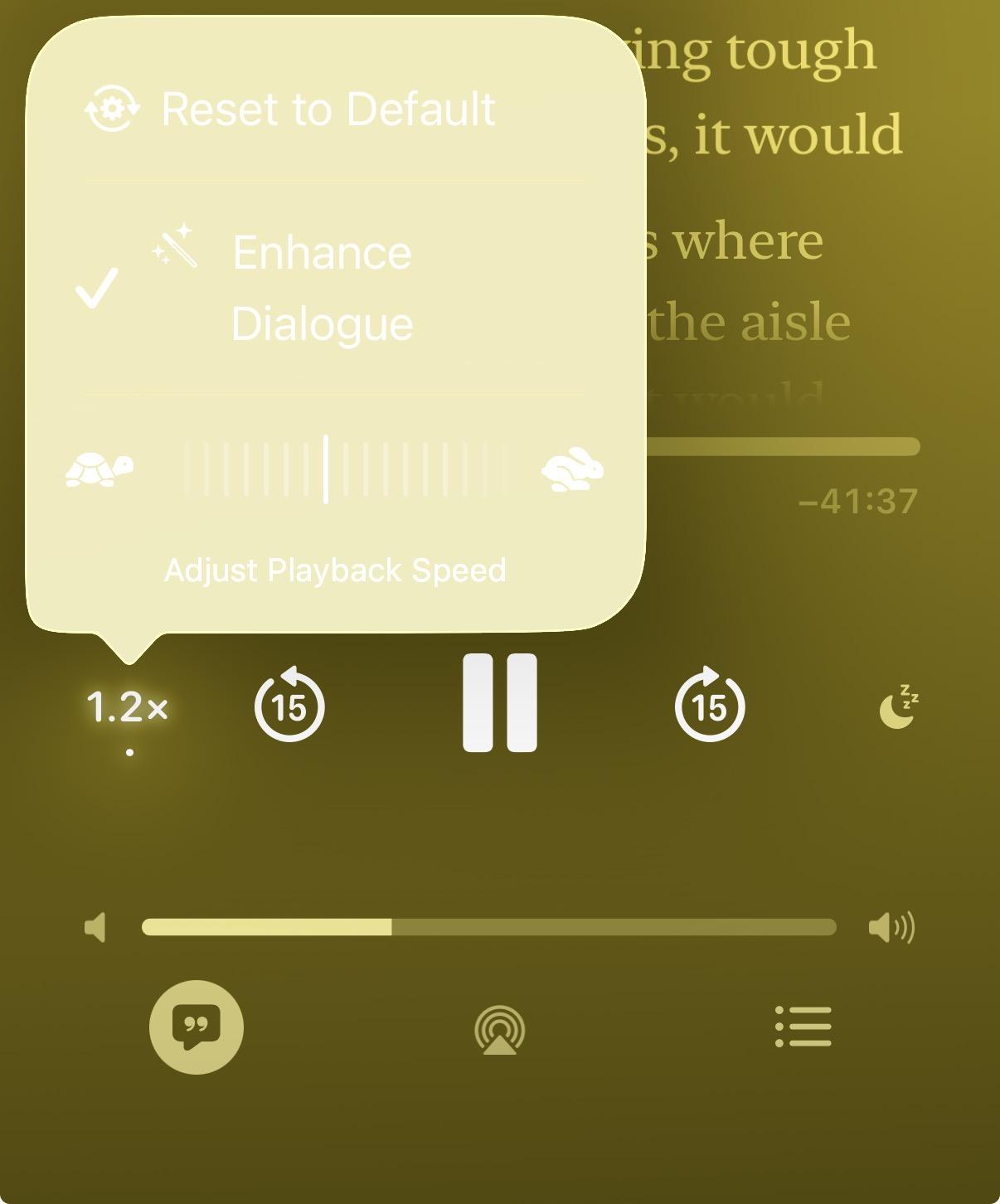Rewind 15 seconds
1000x1204 pixels.
point(289,706)
